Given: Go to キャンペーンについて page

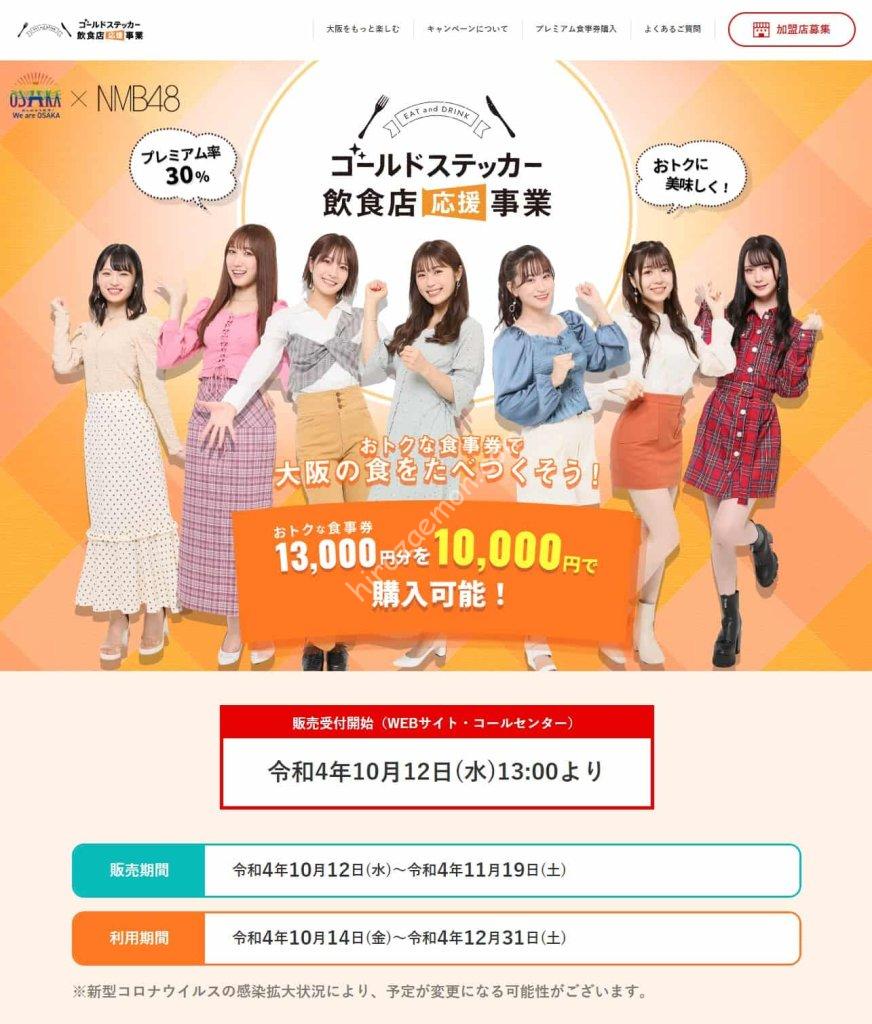Looking at the screenshot, I should [468, 29].
